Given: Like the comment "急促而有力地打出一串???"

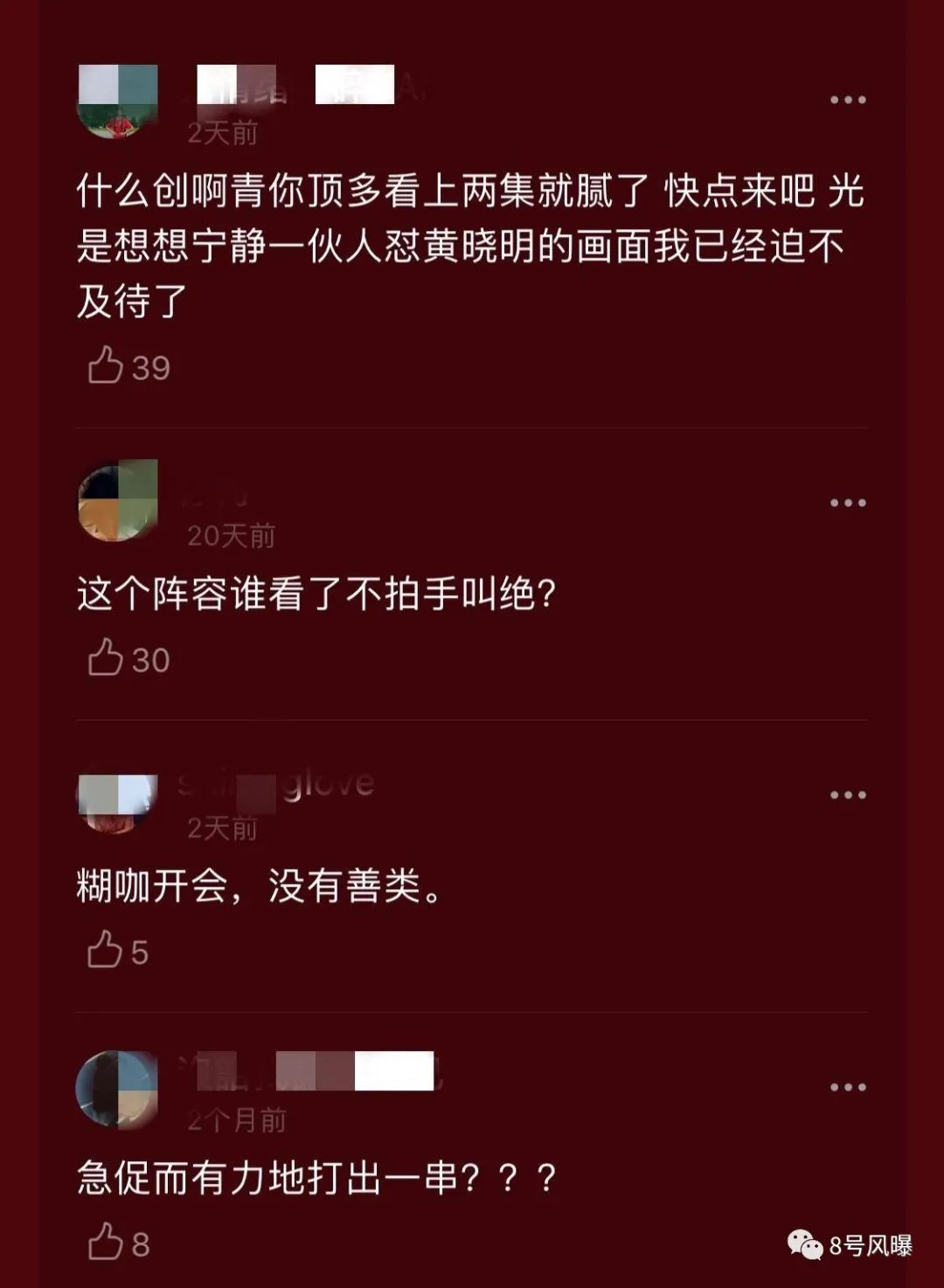Looking at the screenshot, I should pyautogui.click(x=106, y=1242).
